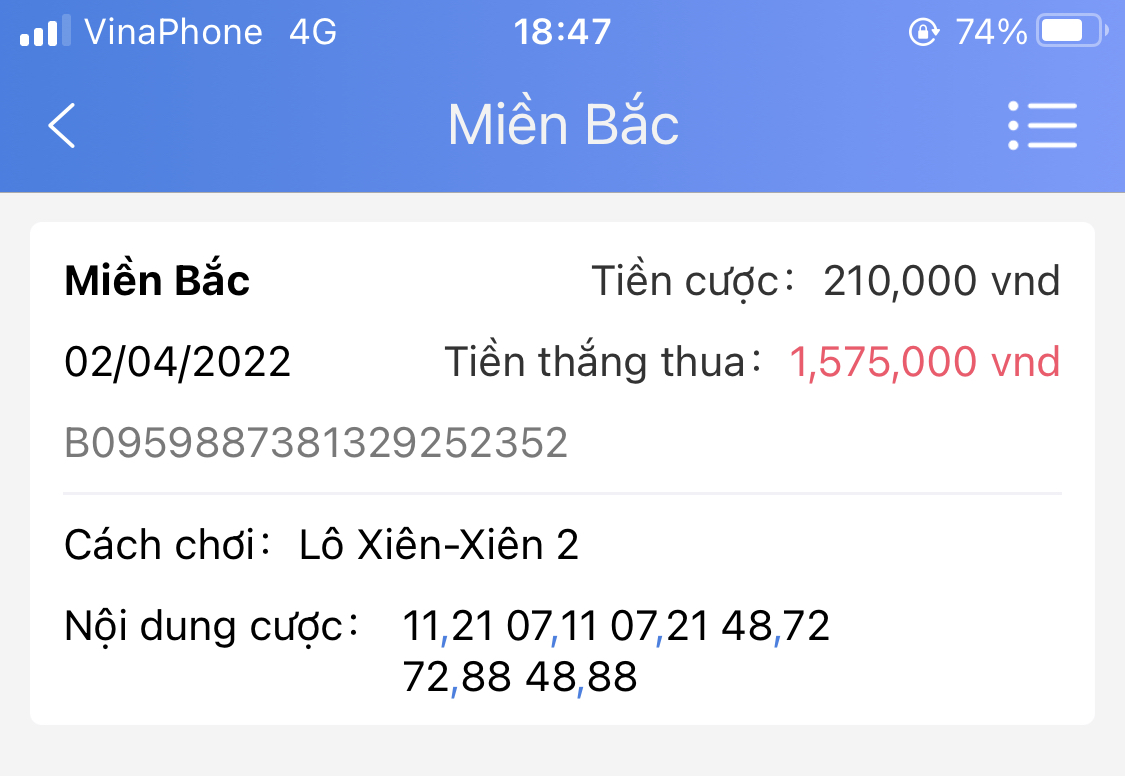Open the list menu icon

(1042, 126)
